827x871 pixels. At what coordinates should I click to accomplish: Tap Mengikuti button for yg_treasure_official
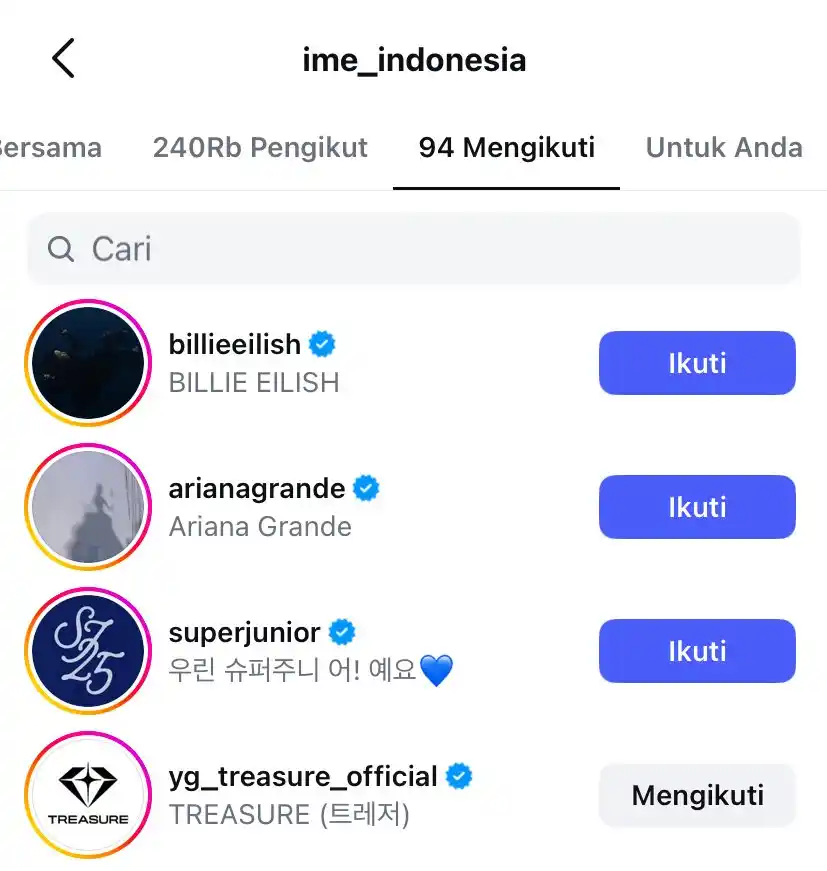[697, 795]
